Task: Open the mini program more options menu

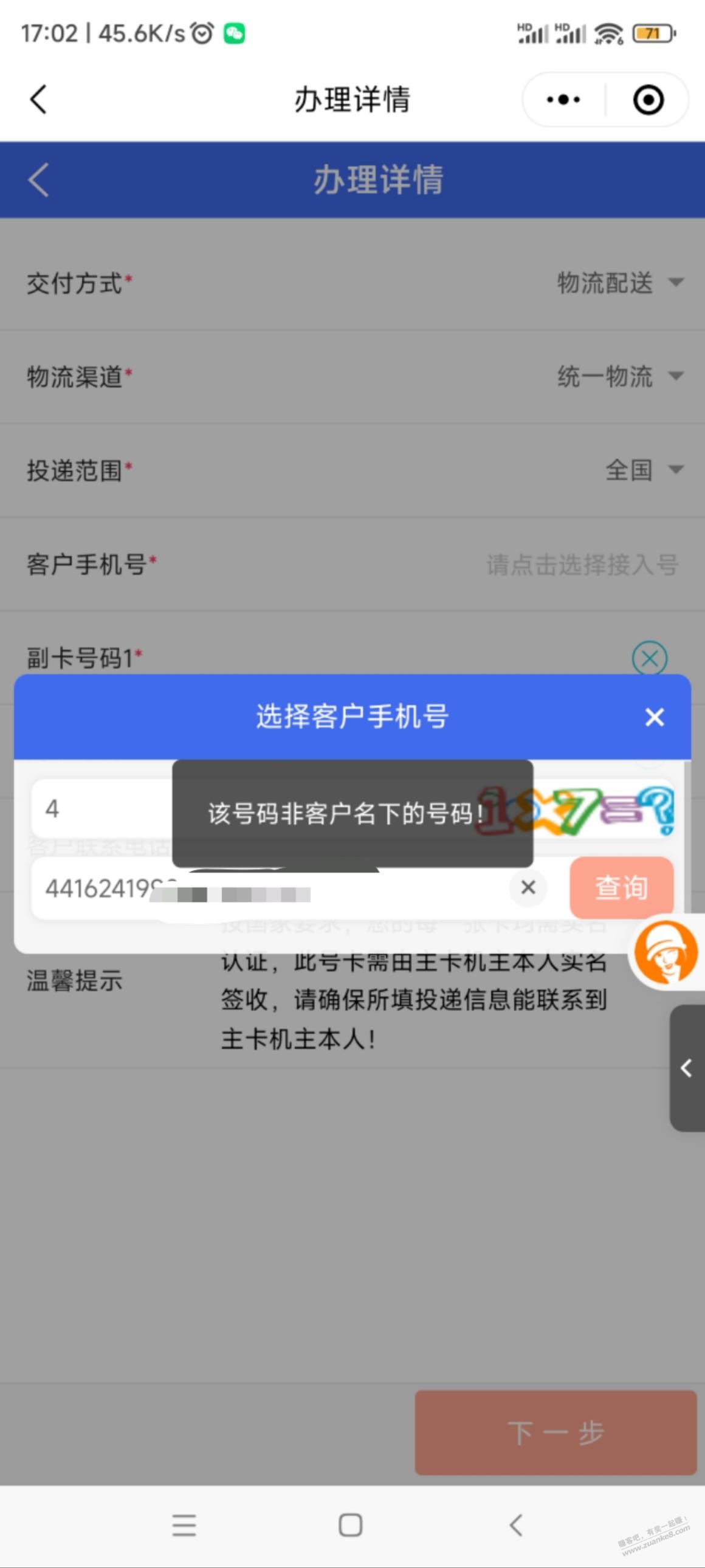Action: tap(563, 99)
